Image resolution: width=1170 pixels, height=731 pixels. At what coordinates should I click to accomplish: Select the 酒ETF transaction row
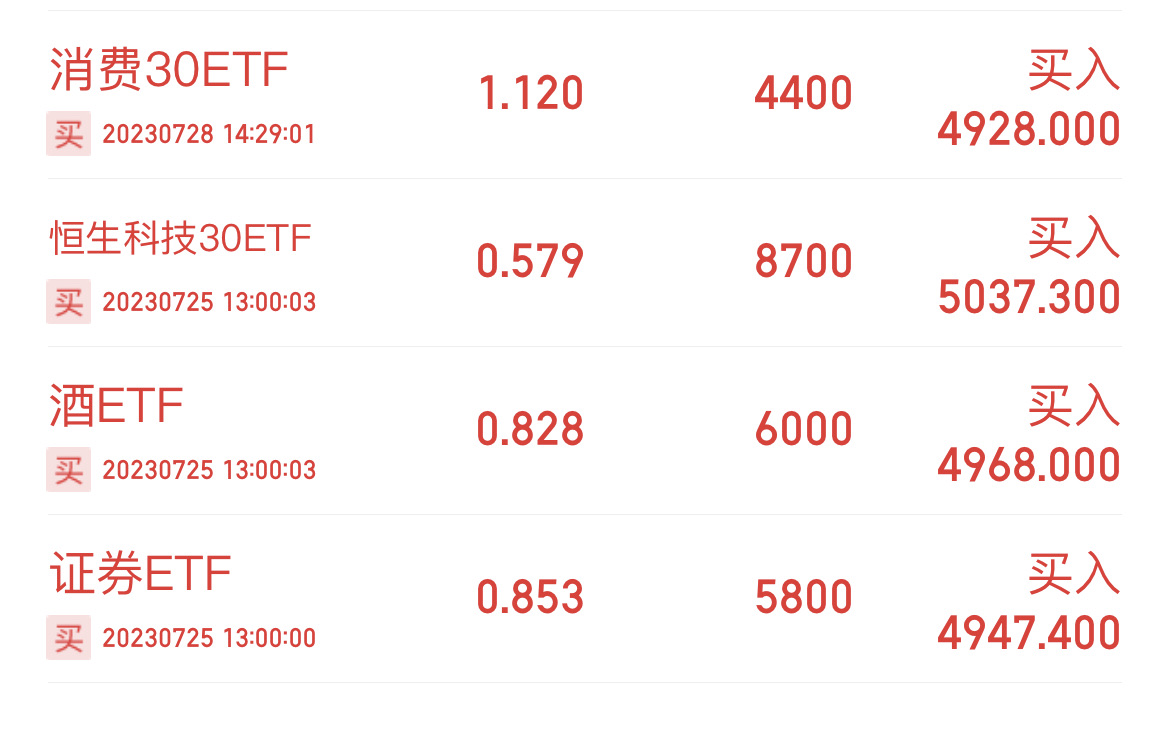pos(116,408)
